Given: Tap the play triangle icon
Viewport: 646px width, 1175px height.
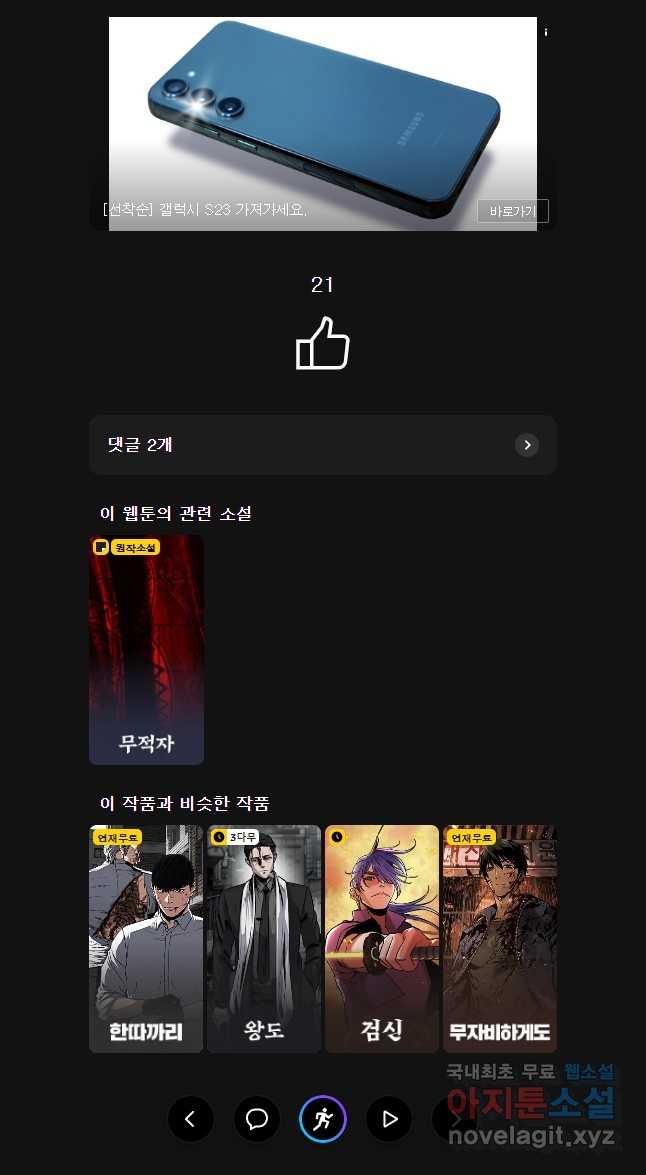Looking at the screenshot, I should coord(390,1119).
